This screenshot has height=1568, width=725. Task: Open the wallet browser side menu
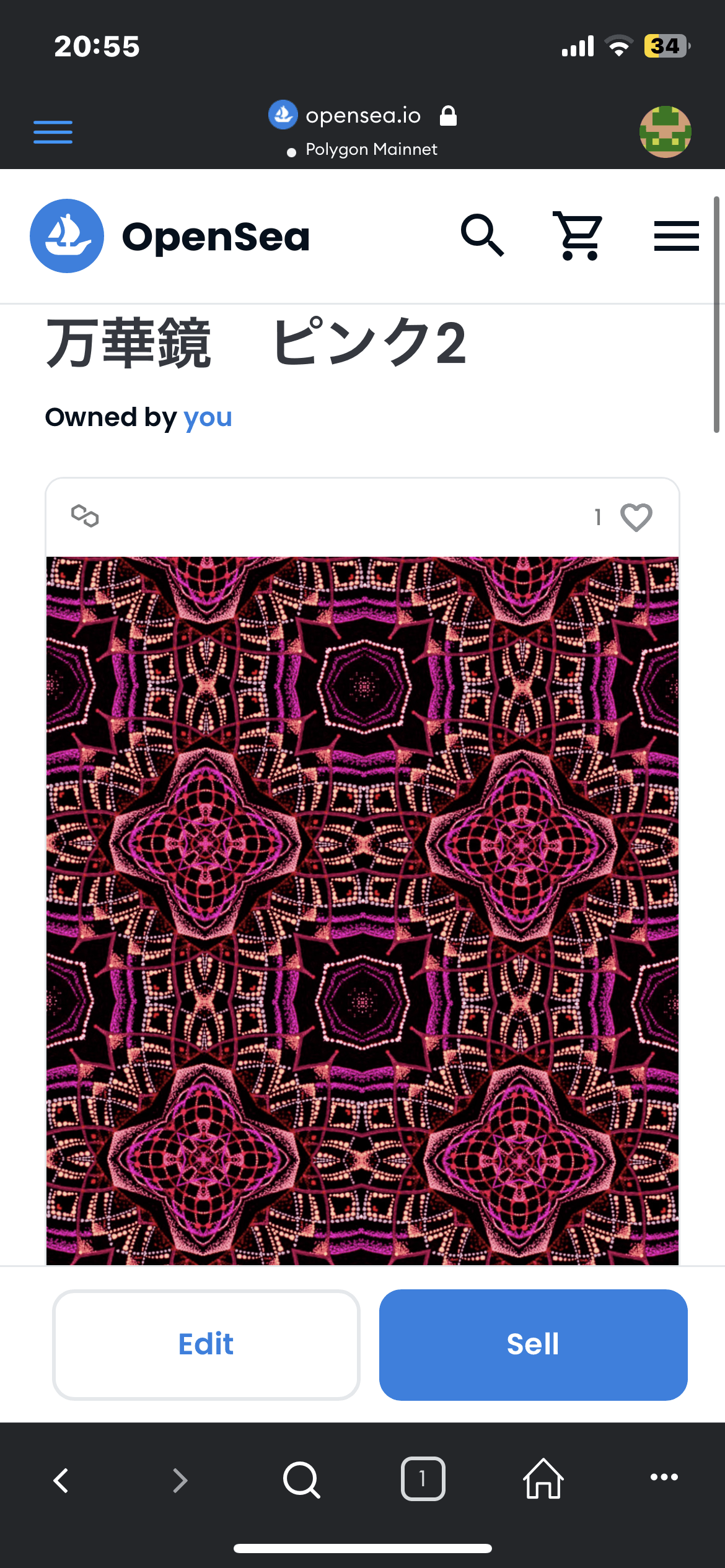tap(53, 132)
